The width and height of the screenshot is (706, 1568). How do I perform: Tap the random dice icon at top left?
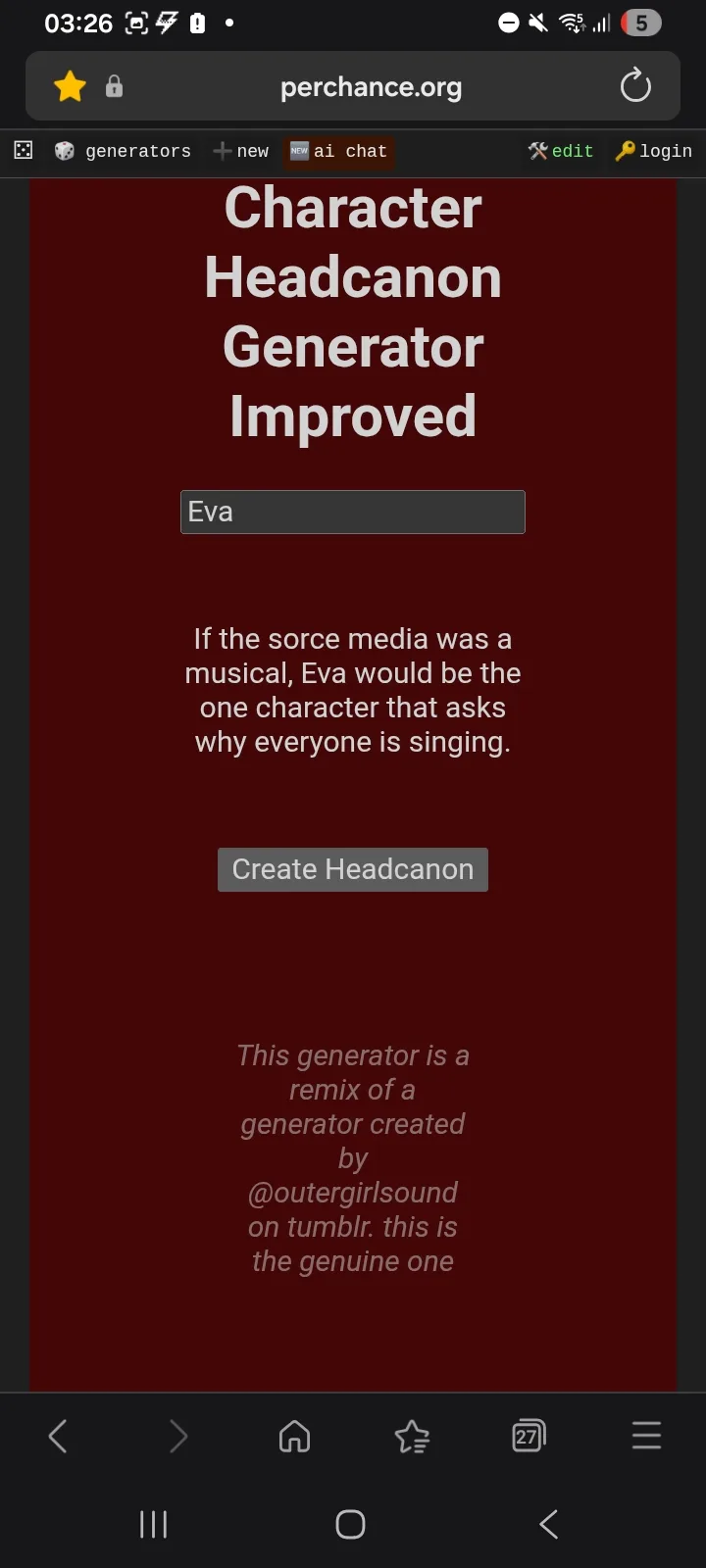[24, 150]
